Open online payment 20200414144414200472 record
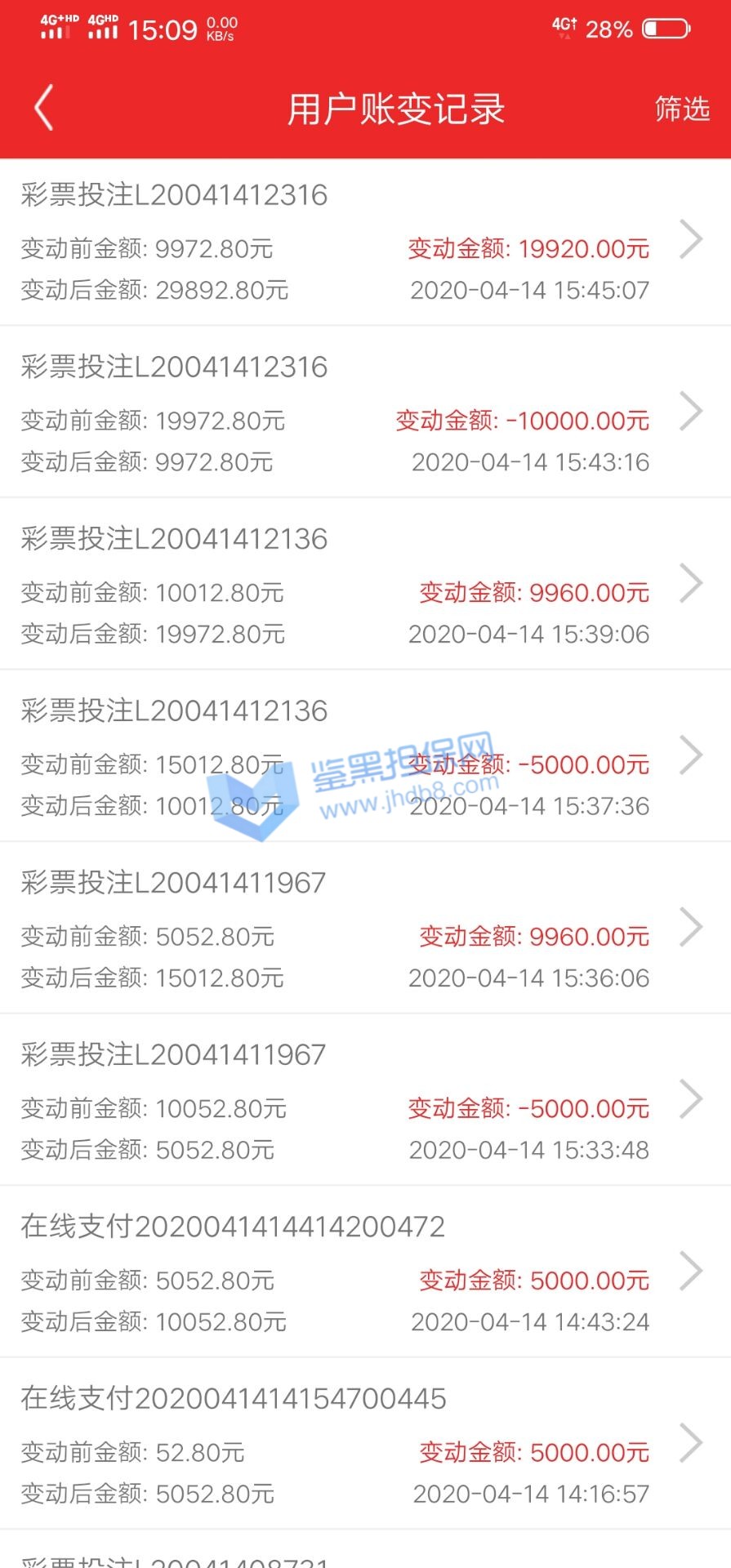This screenshot has width=731, height=1568. tap(364, 1272)
